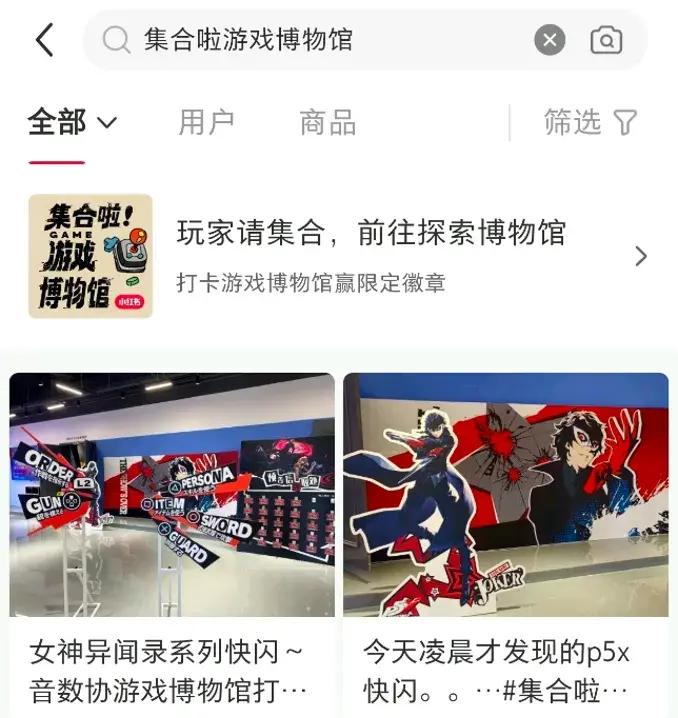Tap the search field with 集合啦游戏博物馆

coord(320,40)
